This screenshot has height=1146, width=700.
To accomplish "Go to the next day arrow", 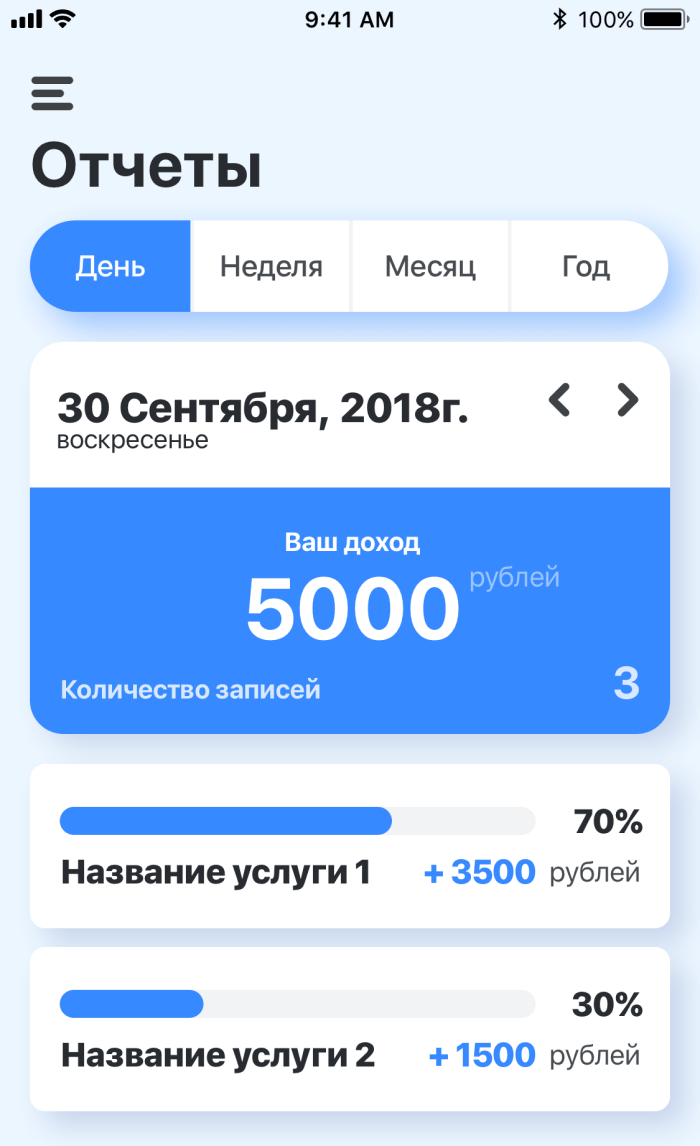I will click(x=627, y=400).
